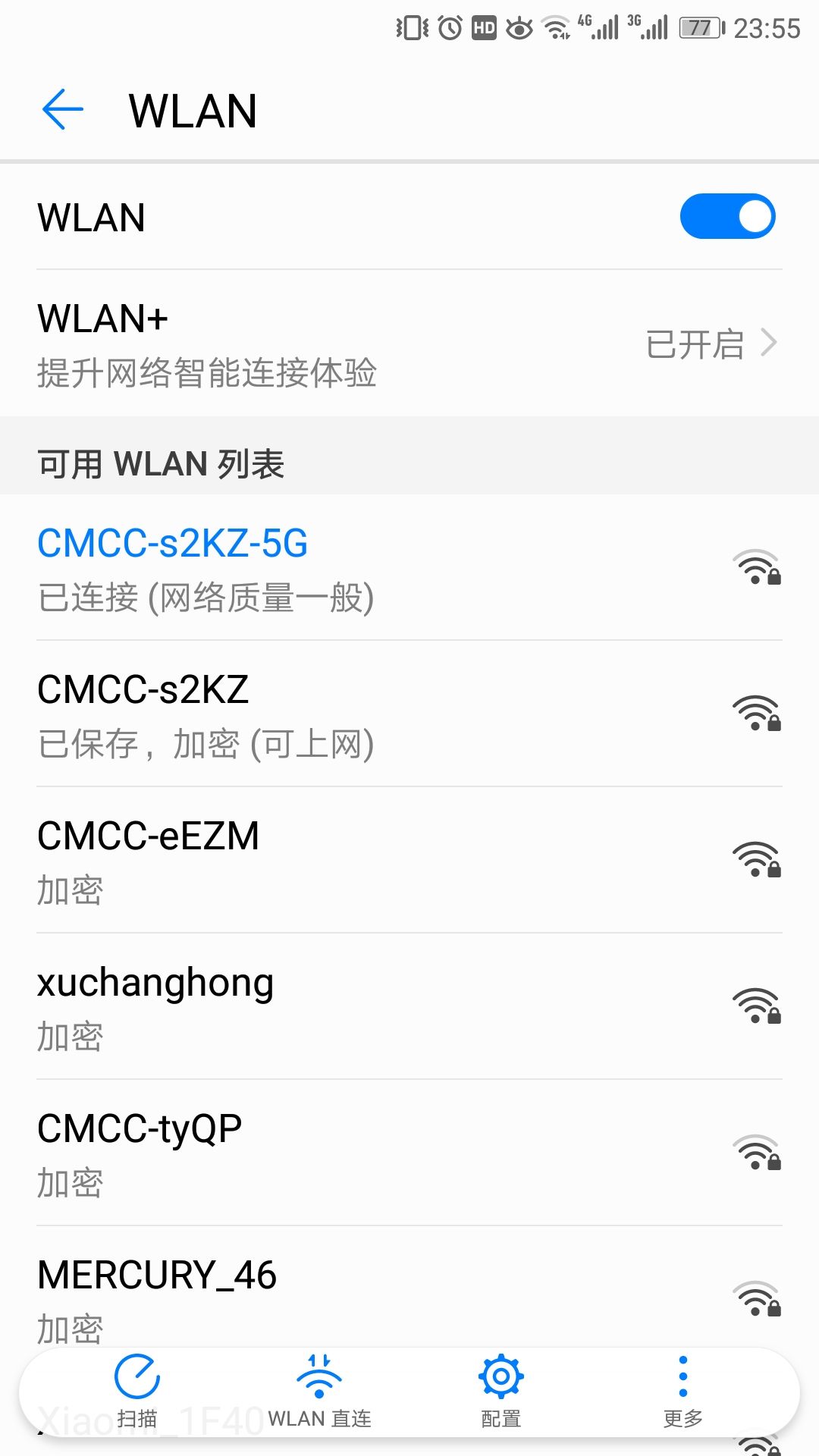Viewport: 819px width, 1456px height.
Task: Select the saved CMCC-s2KZ network
Action: pos(409,714)
